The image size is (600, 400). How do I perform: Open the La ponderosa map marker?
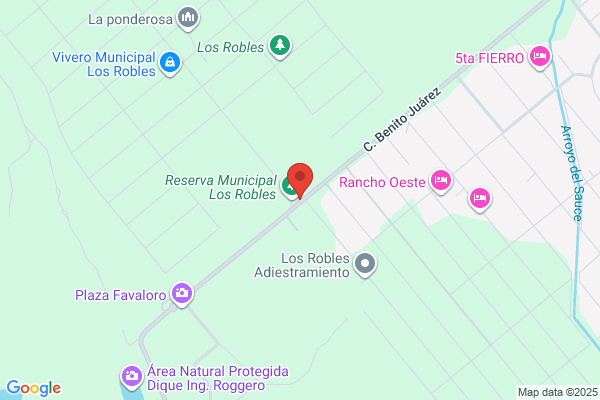pyautogui.click(x=188, y=18)
